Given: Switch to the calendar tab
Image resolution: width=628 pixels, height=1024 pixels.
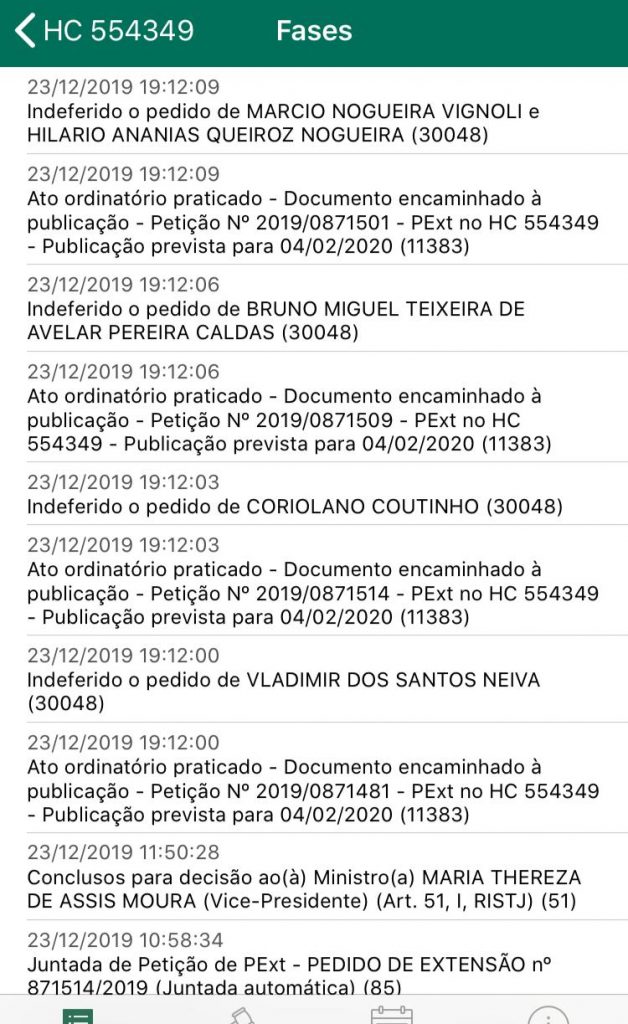Looking at the screenshot, I should (392, 1015).
